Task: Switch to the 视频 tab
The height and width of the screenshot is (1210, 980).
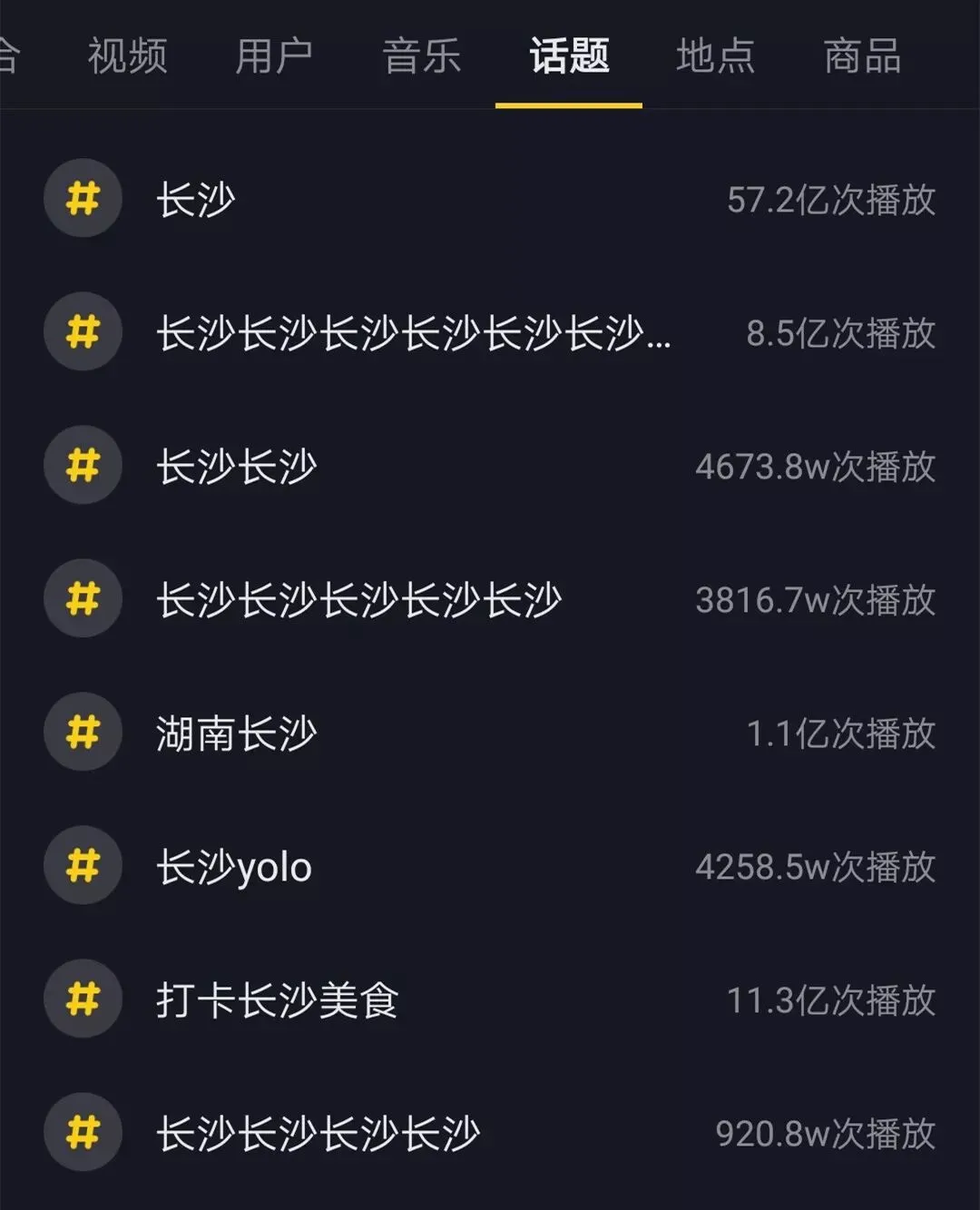Action: [x=127, y=56]
